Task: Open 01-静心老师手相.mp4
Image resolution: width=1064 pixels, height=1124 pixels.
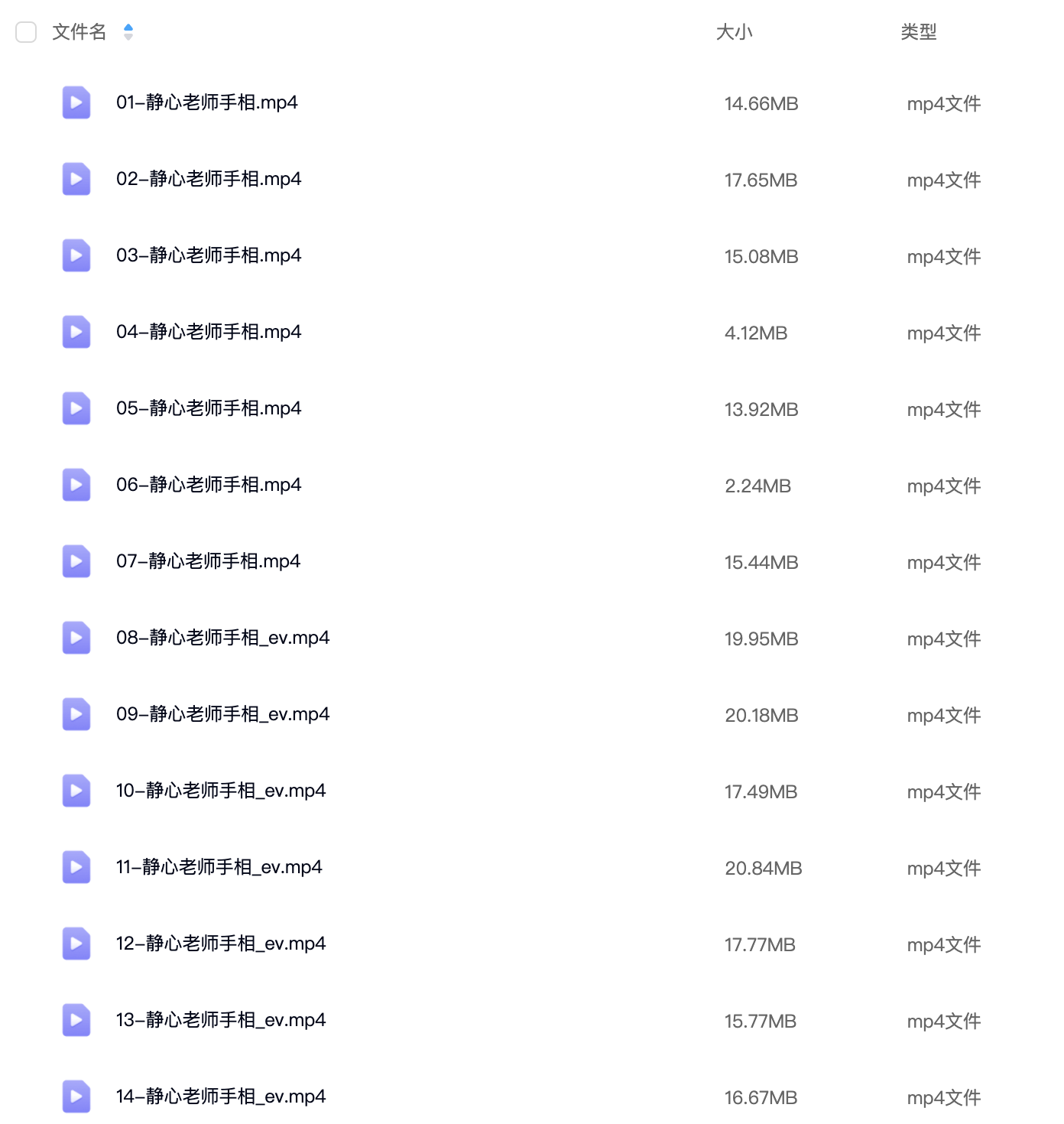Action: tap(206, 102)
